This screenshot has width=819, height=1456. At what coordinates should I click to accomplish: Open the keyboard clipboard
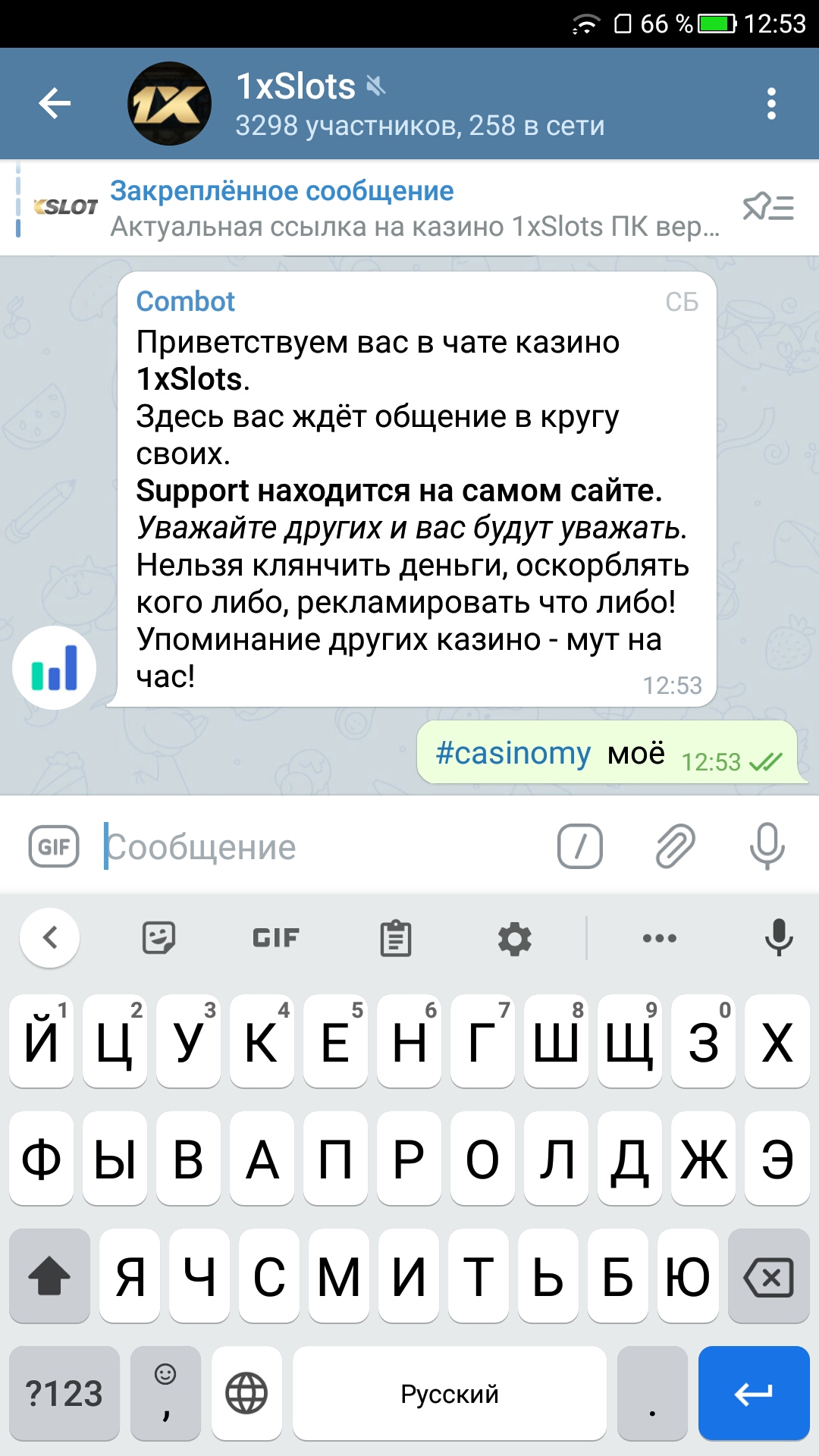[x=396, y=938]
